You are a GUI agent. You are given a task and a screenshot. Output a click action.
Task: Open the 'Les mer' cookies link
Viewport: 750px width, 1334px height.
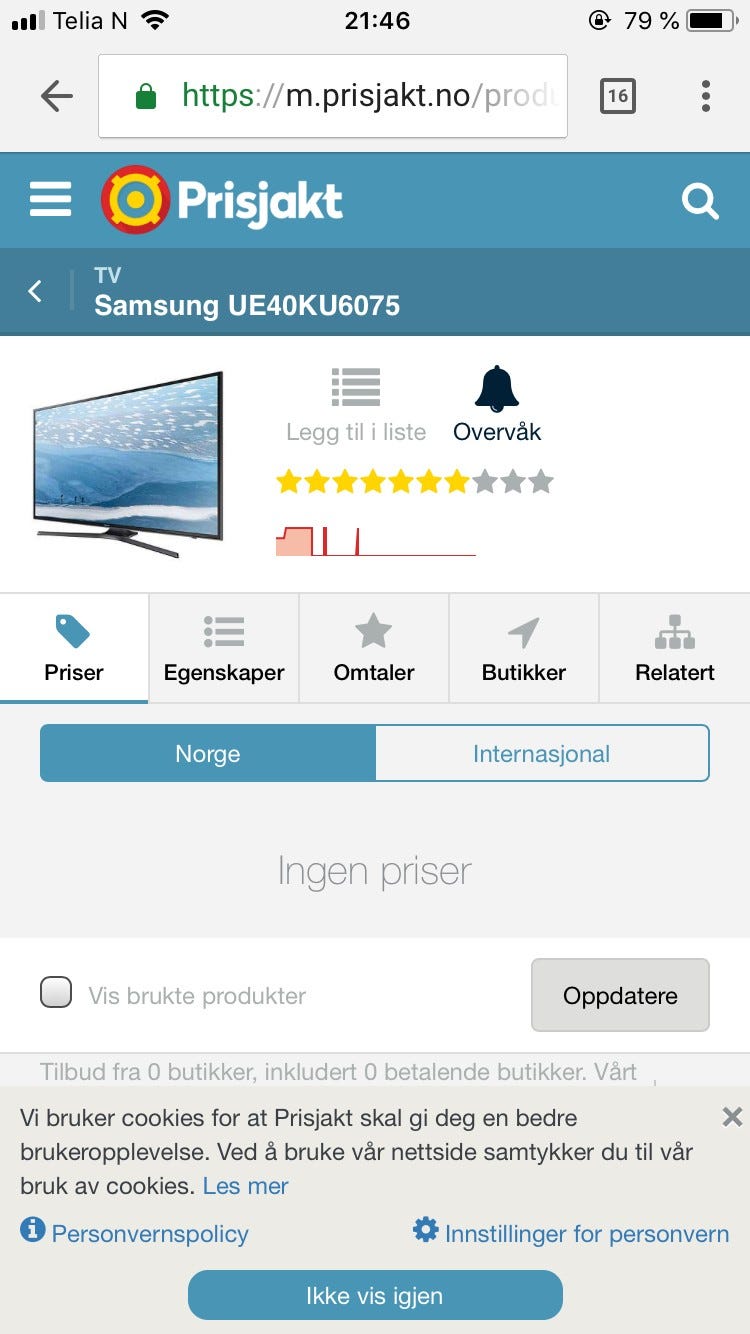(244, 1186)
